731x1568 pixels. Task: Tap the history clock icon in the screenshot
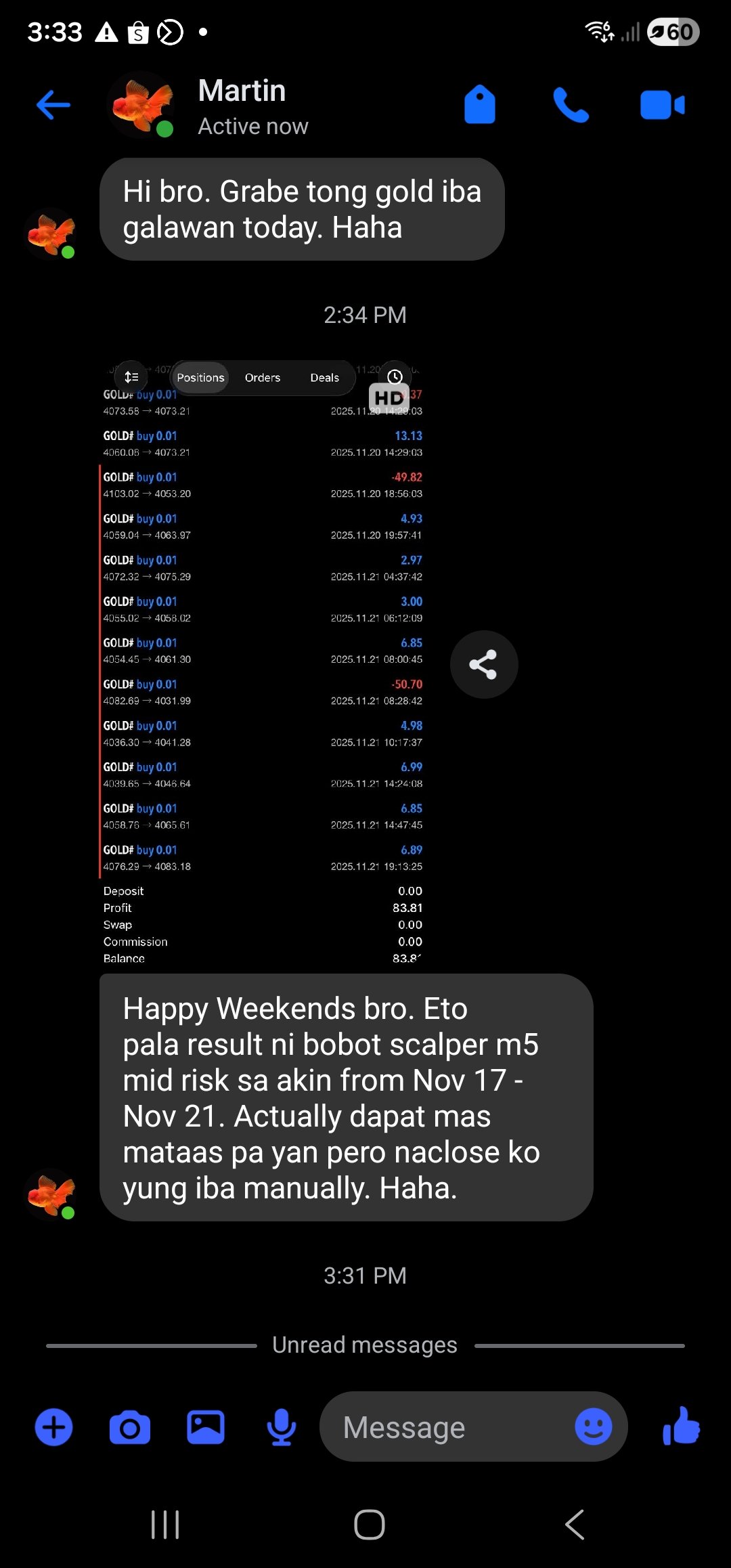(x=394, y=376)
